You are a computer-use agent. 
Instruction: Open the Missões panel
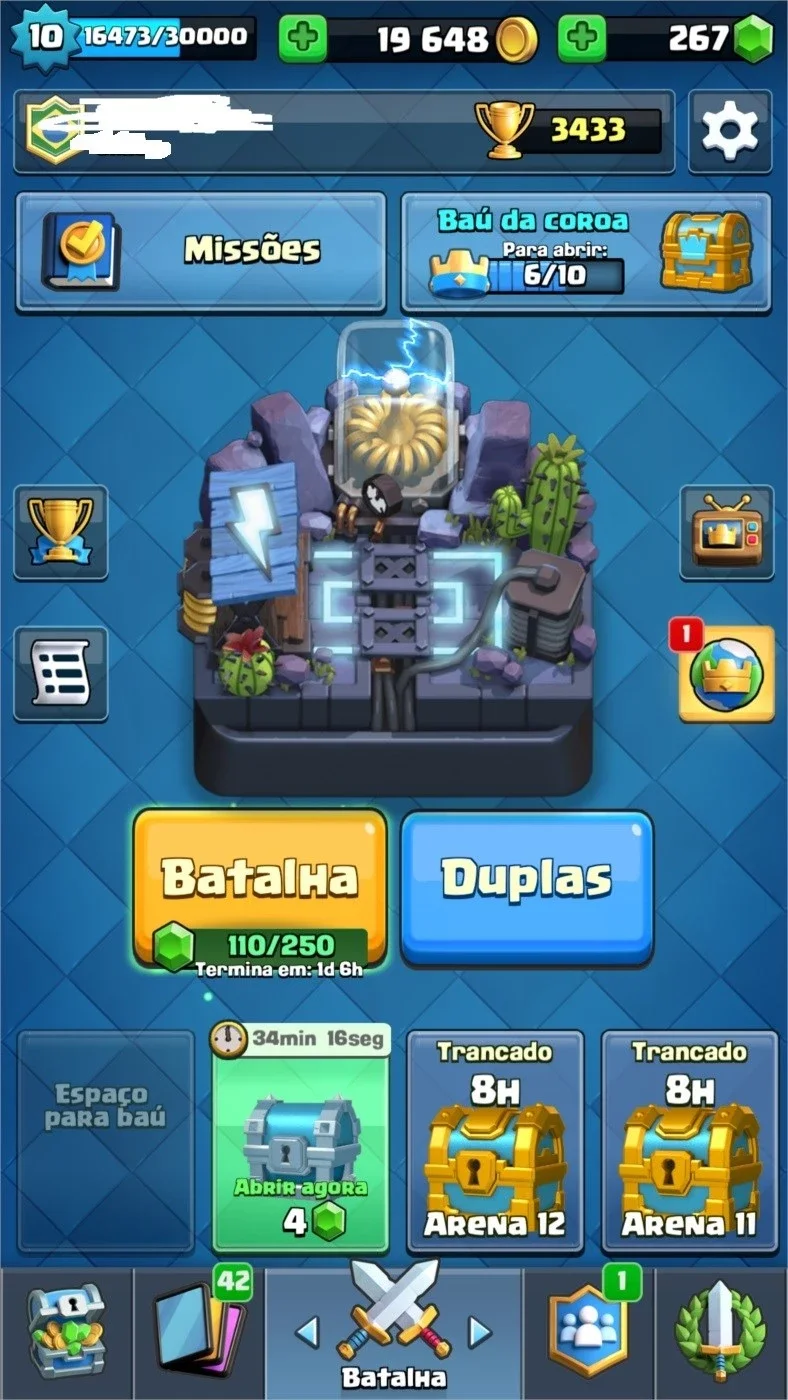[x=201, y=251]
